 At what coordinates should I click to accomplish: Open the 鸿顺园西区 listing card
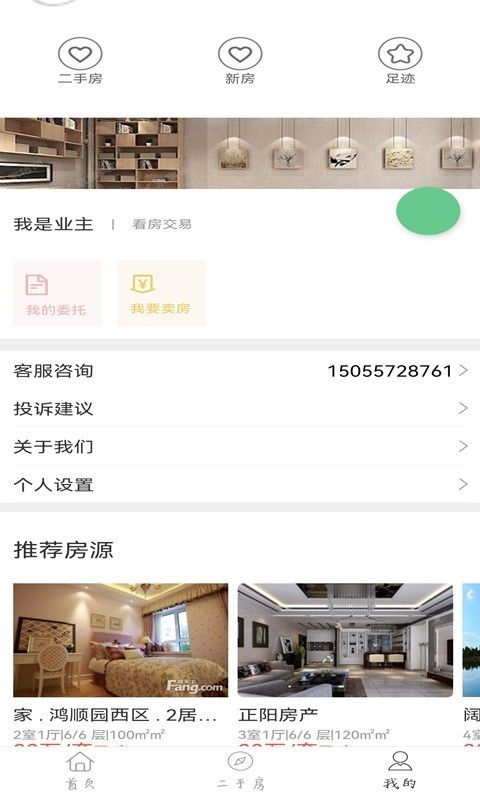pyautogui.click(x=120, y=664)
